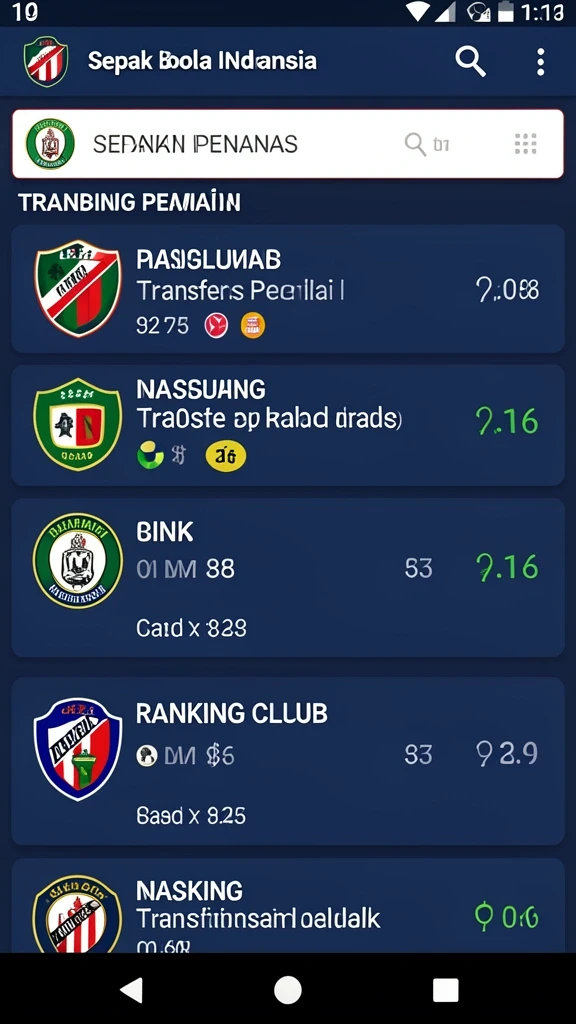Open search from the app bar
The height and width of the screenshot is (1024, 576).
coord(470,62)
